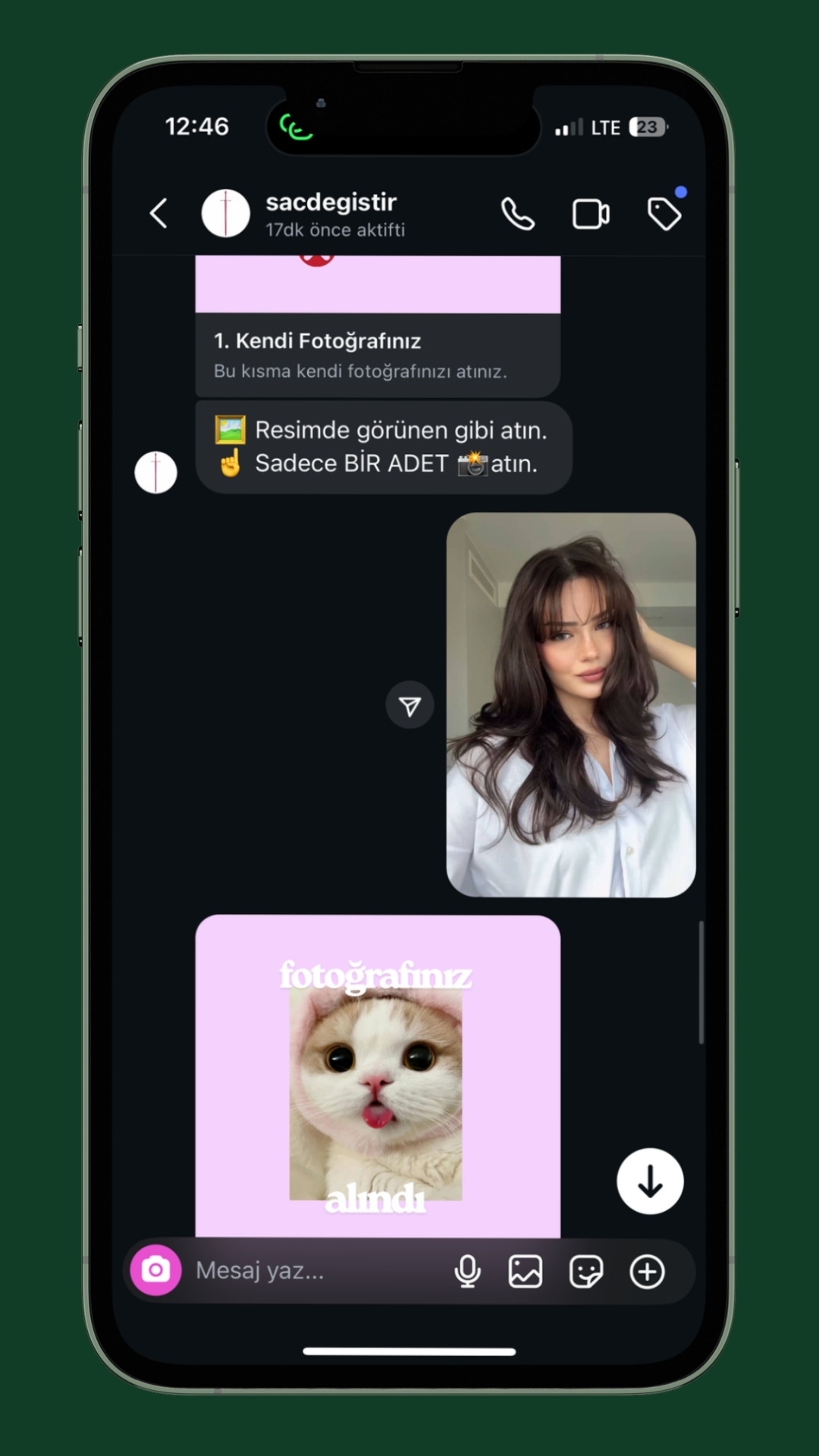Viewport: 819px width, 1456px height.
Task: Open sacdegistir profile from header name
Action: click(x=331, y=202)
